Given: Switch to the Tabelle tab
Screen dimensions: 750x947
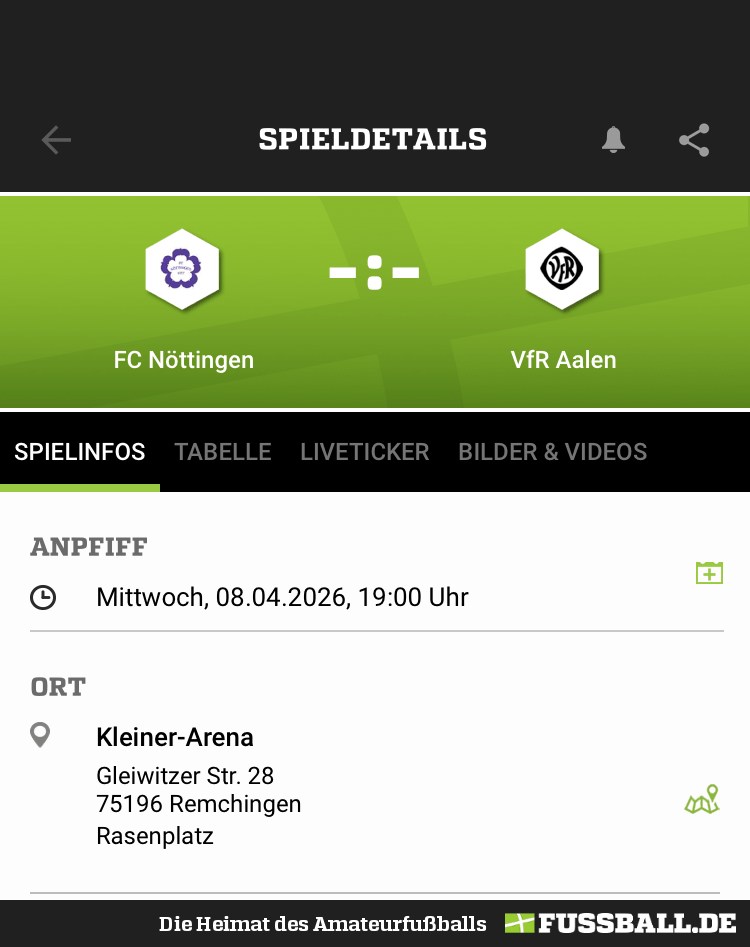Looking at the screenshot, I should pos(223,452).
